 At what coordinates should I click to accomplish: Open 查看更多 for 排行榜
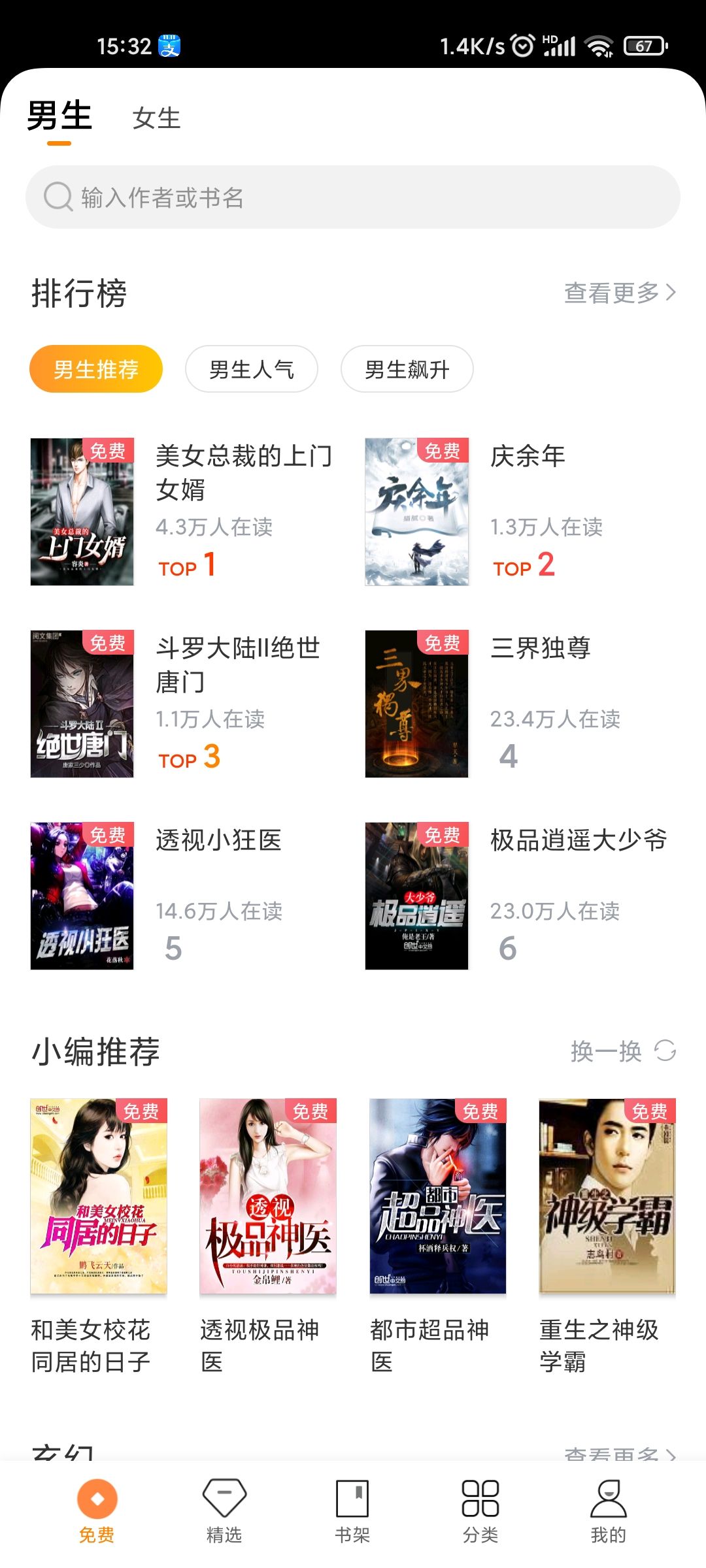click(x=619, y=293)
